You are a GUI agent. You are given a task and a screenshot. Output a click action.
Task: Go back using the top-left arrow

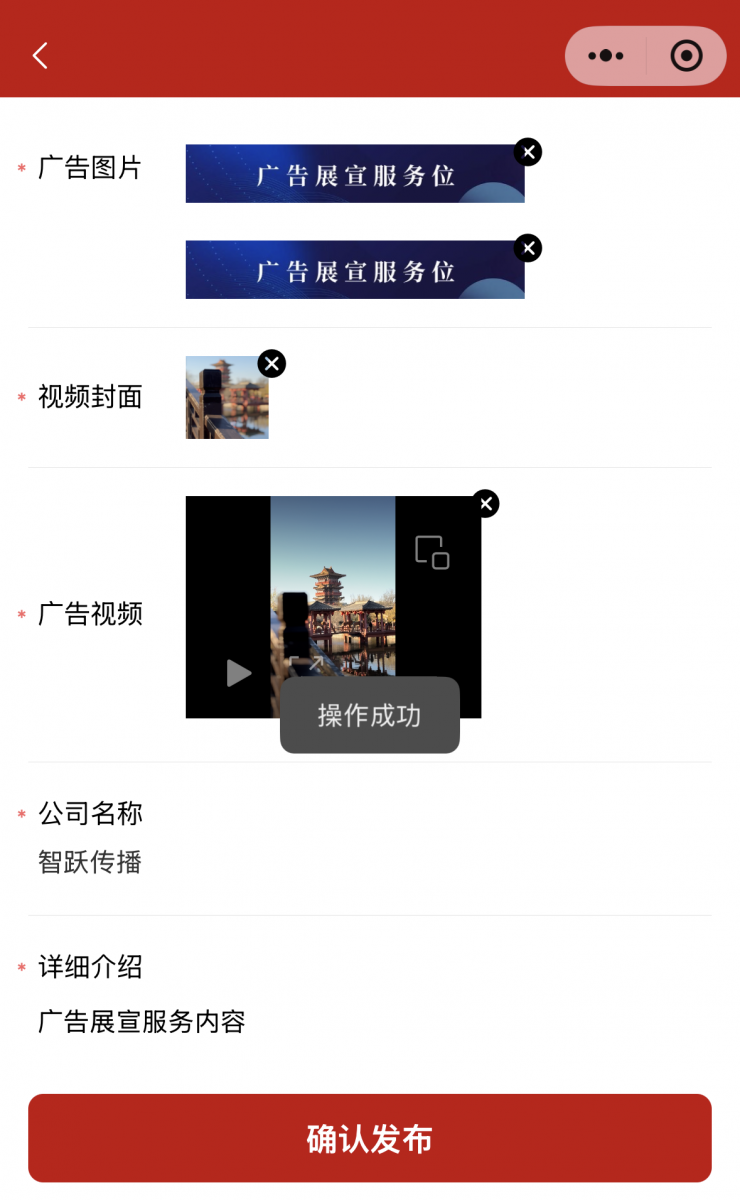[x=40, y=55]
